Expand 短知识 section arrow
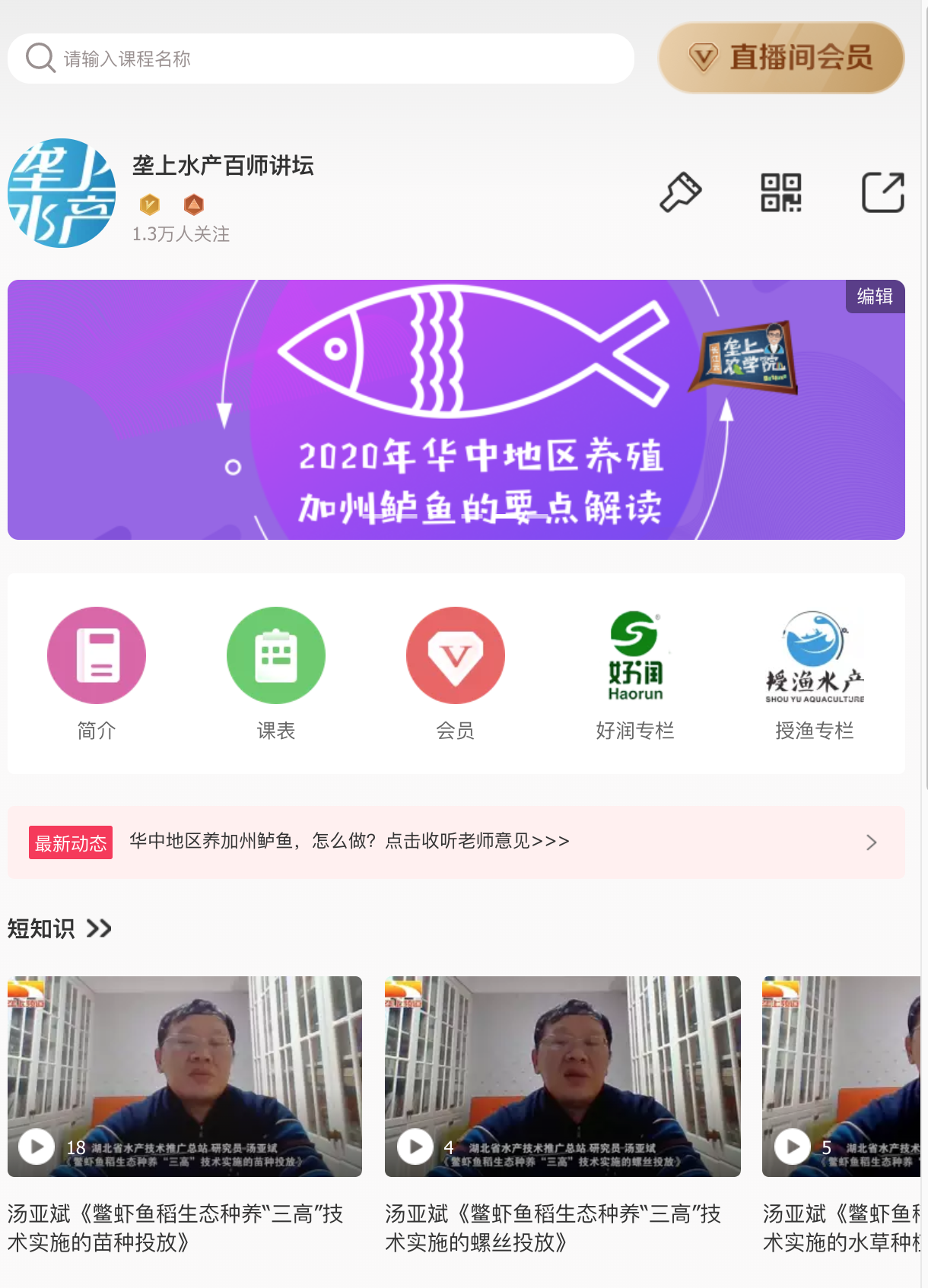Image resolution: width=928 pixels, height=1288 pixels. click(x=99, y=928)
